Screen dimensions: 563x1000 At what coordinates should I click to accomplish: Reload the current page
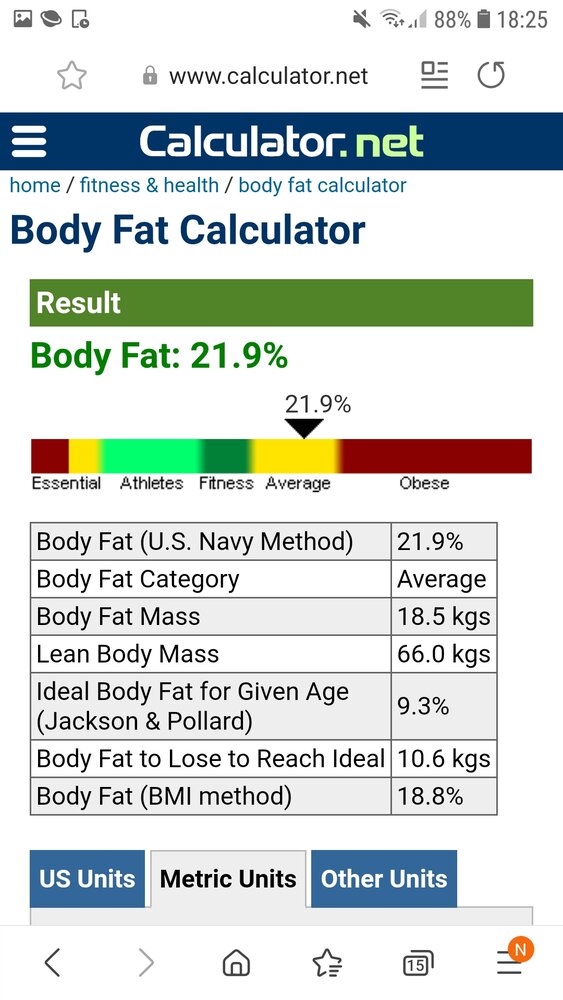(491, 75)
